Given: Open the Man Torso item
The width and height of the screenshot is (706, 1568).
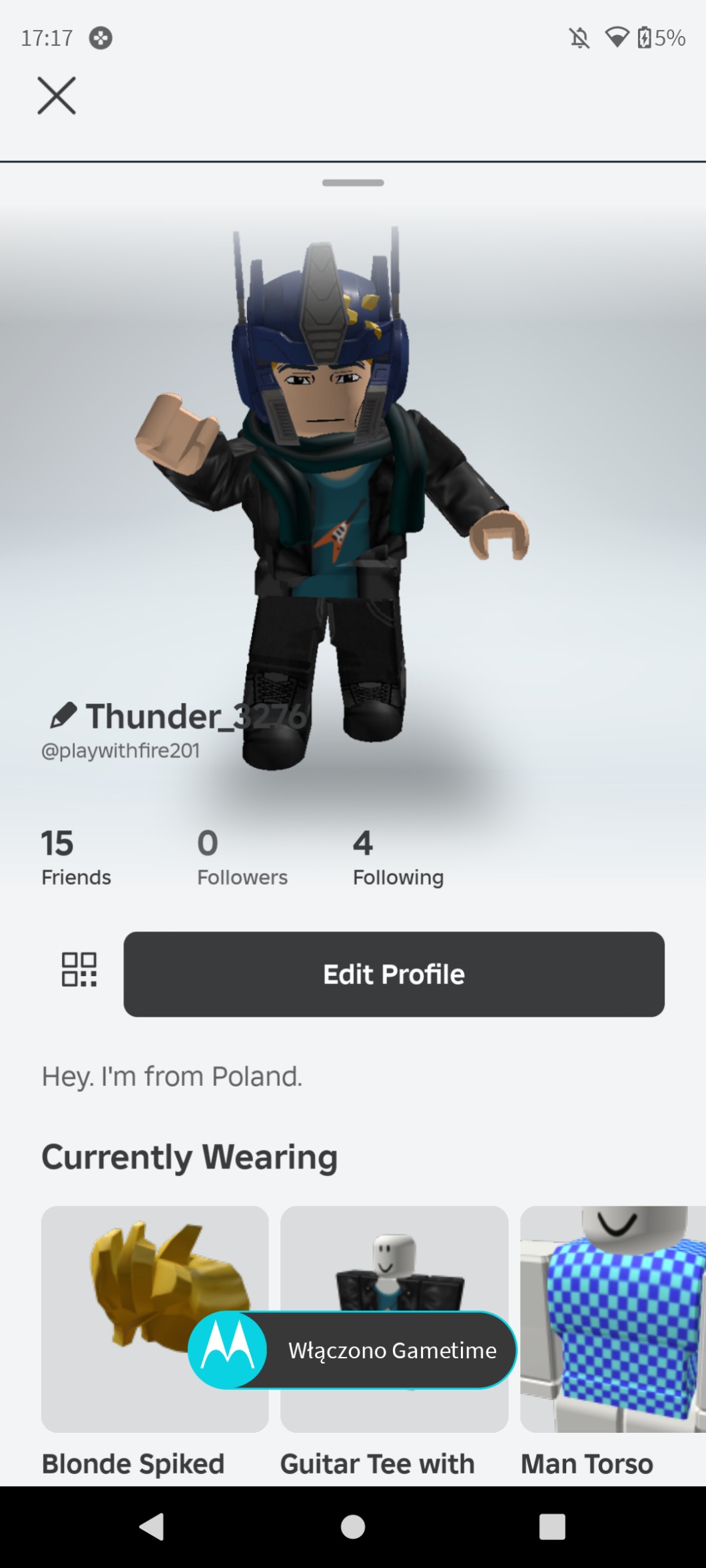Looking at the screenshot, I should coord(613,1318).
